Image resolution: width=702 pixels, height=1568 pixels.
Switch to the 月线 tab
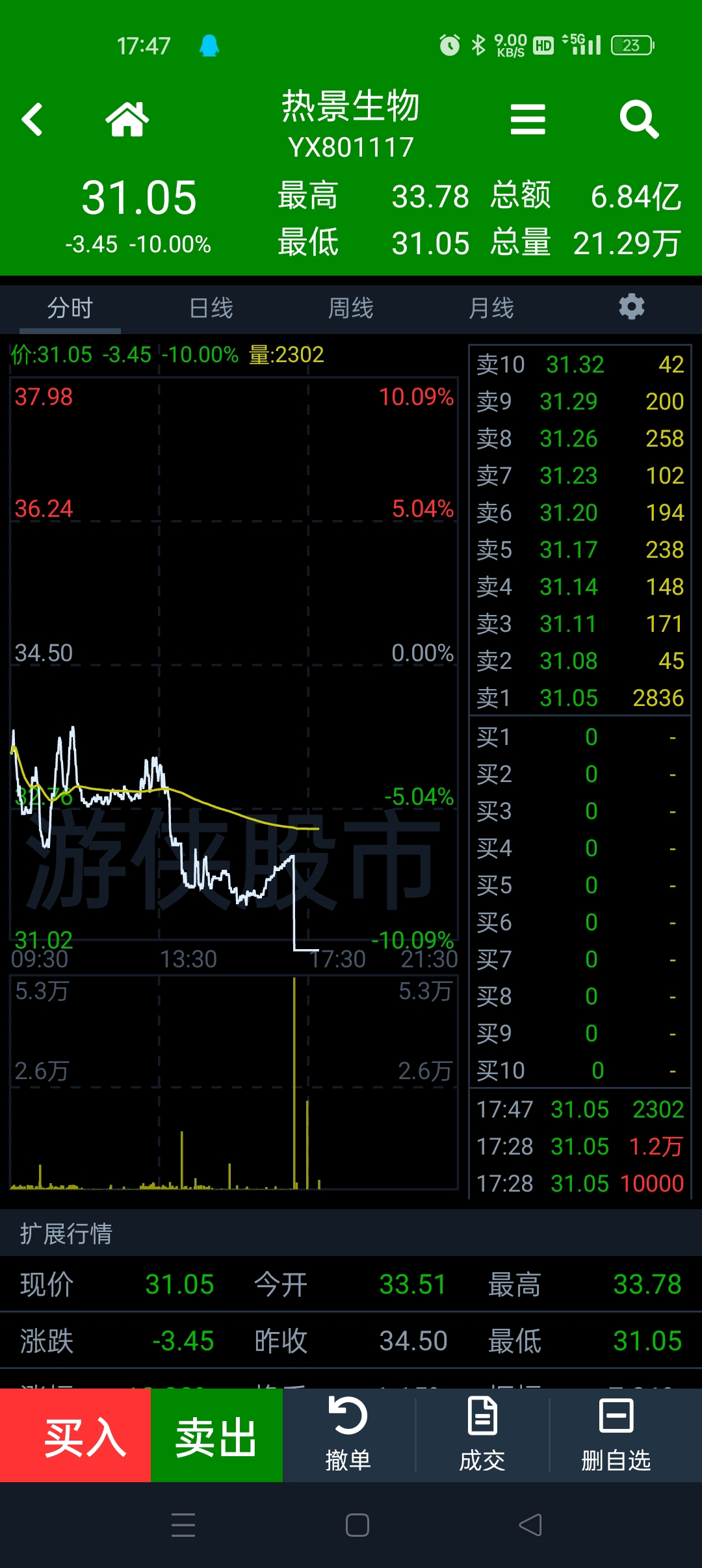click(491, 307)
